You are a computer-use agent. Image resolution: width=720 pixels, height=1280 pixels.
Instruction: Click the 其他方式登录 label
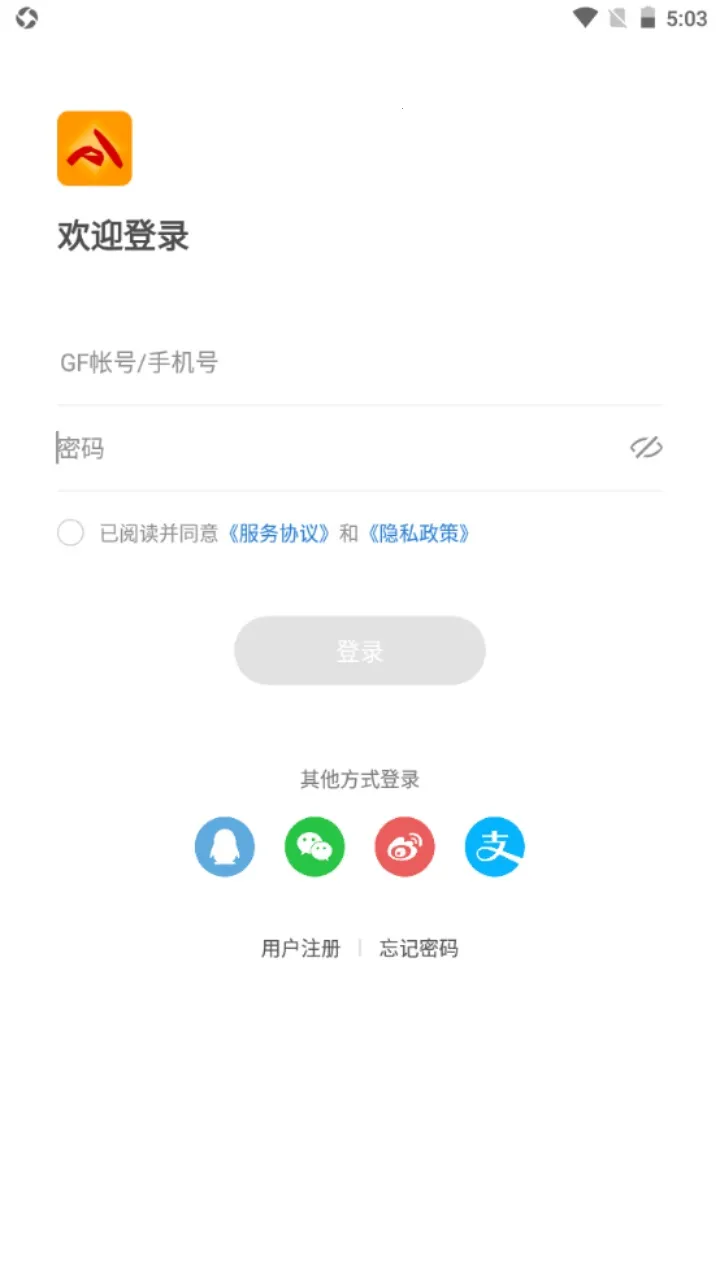point(359,779)
